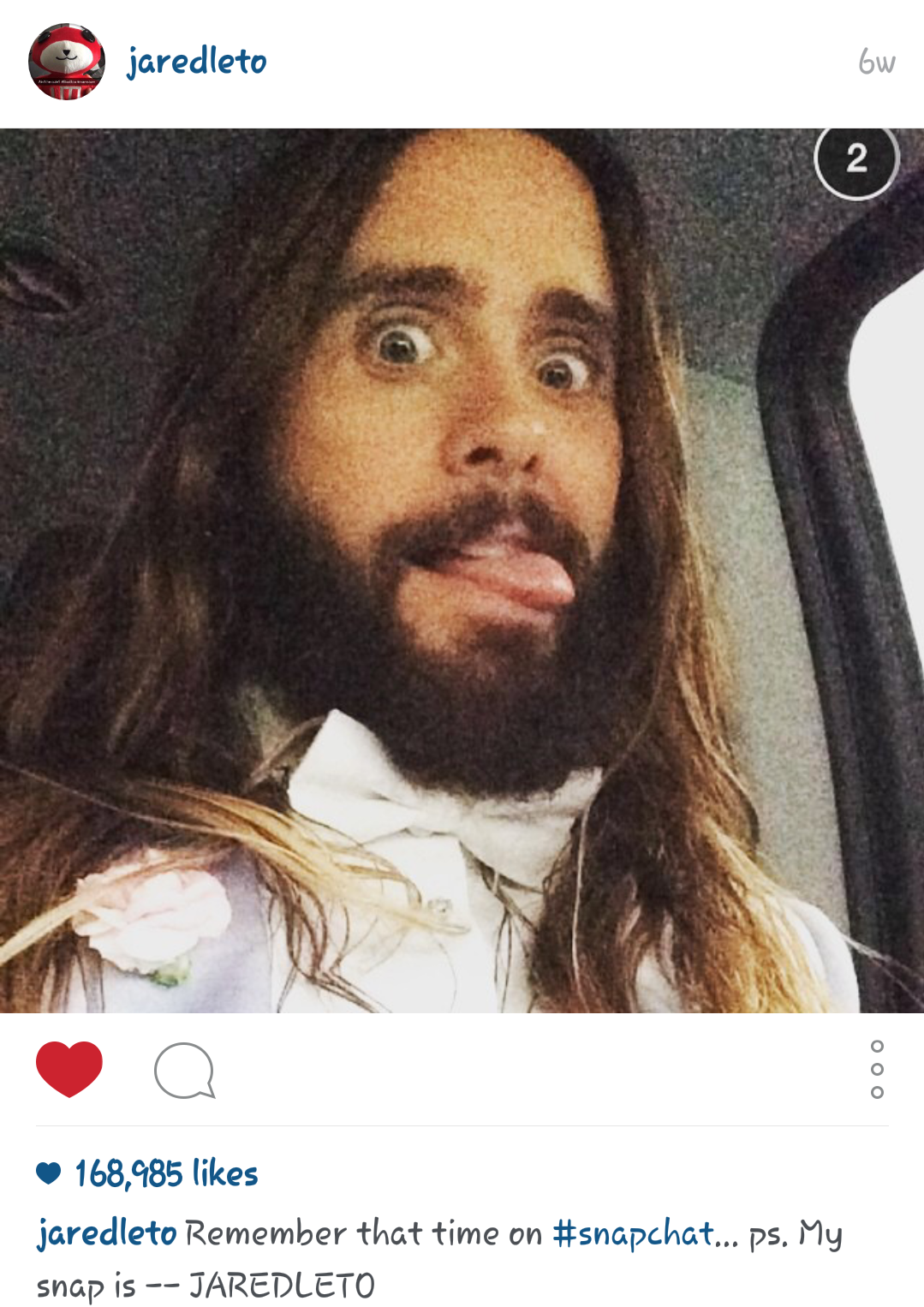This screenshot has height=1307, width=924.
Task: Tap the jaredleto username in the caption
Action: point(107,1233)
